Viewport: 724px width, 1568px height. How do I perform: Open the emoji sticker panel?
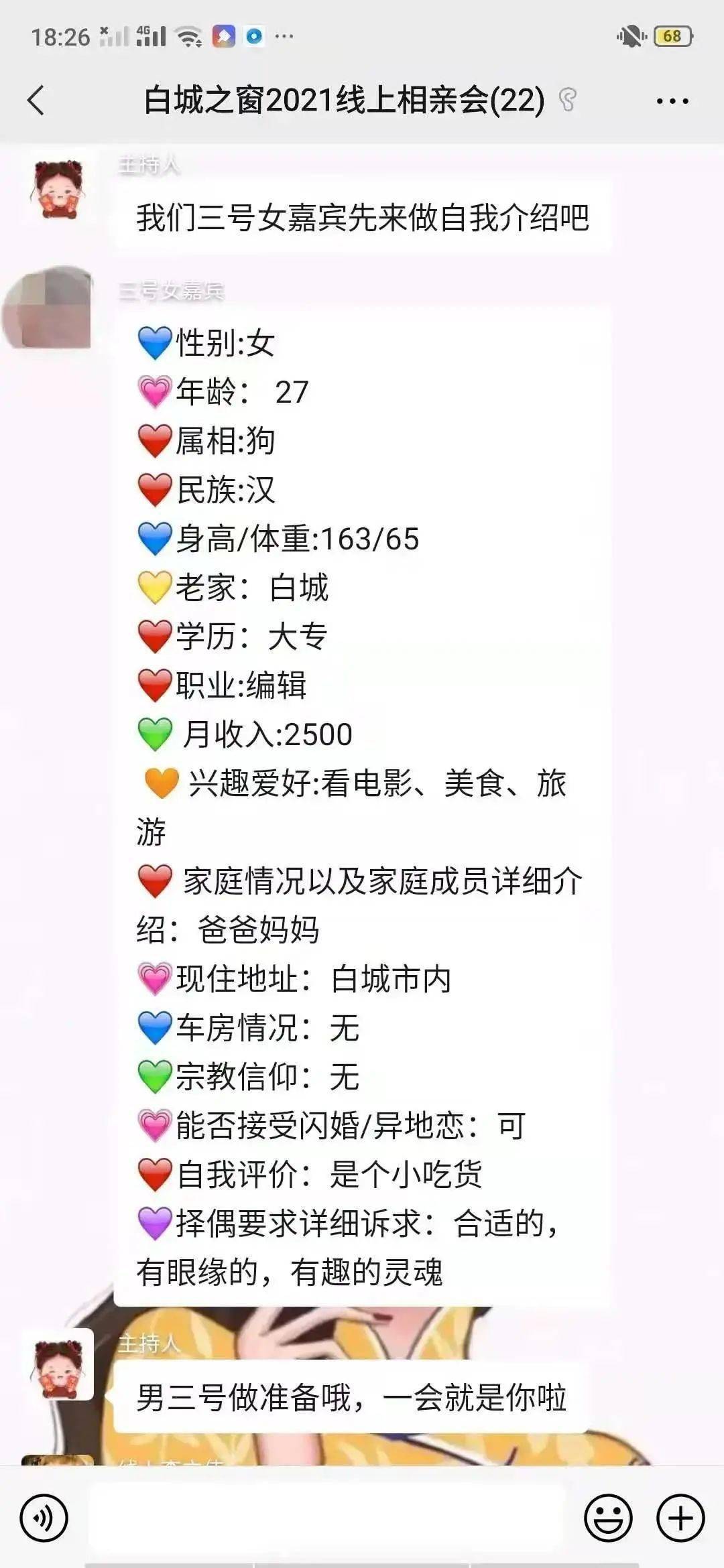point(608,1518)
